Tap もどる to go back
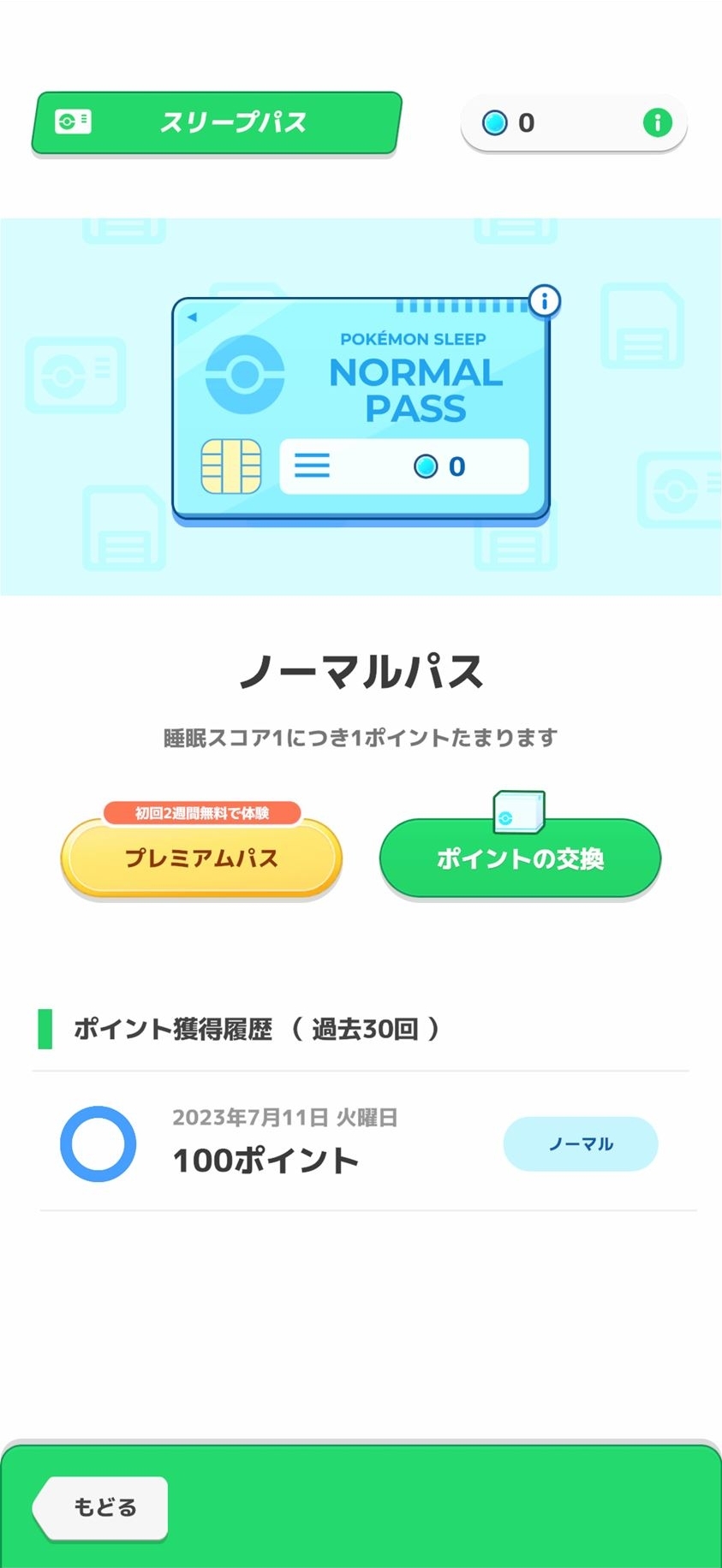 [x=100, y=1508]
